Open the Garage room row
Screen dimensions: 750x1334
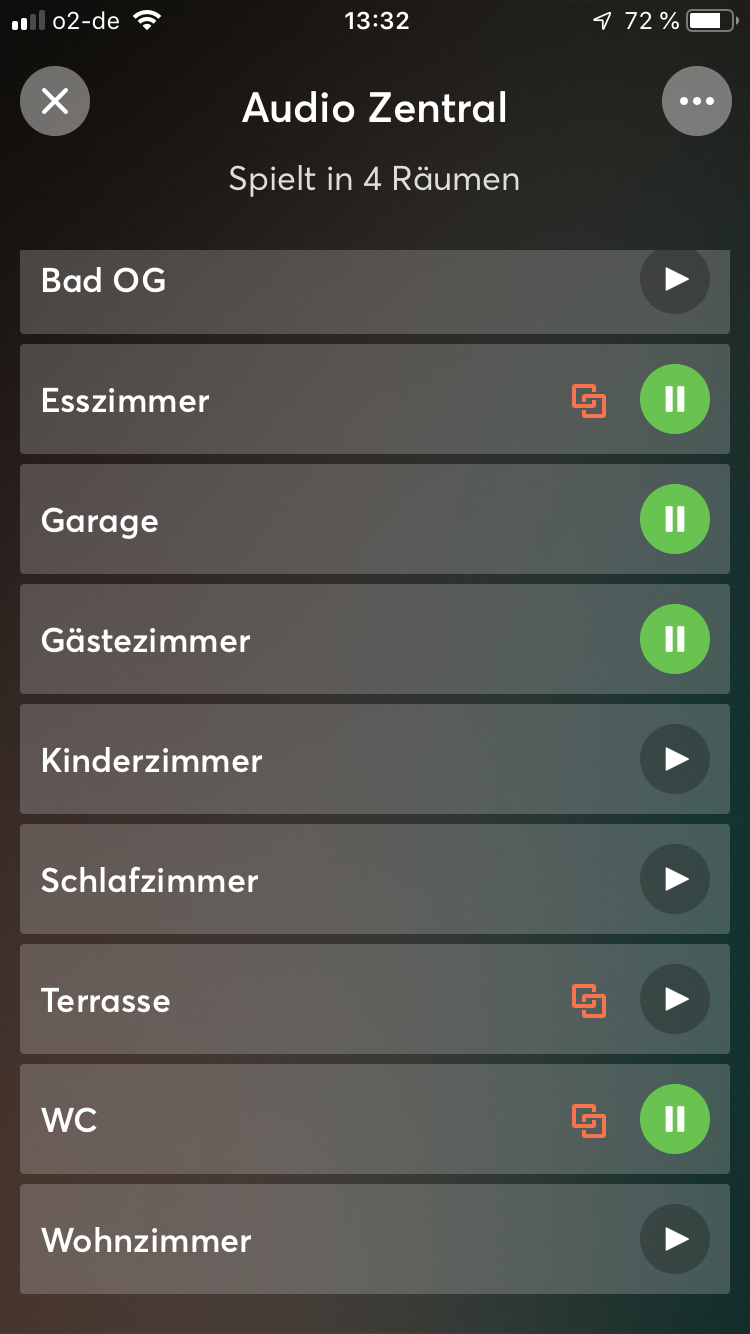coord(300,520)
